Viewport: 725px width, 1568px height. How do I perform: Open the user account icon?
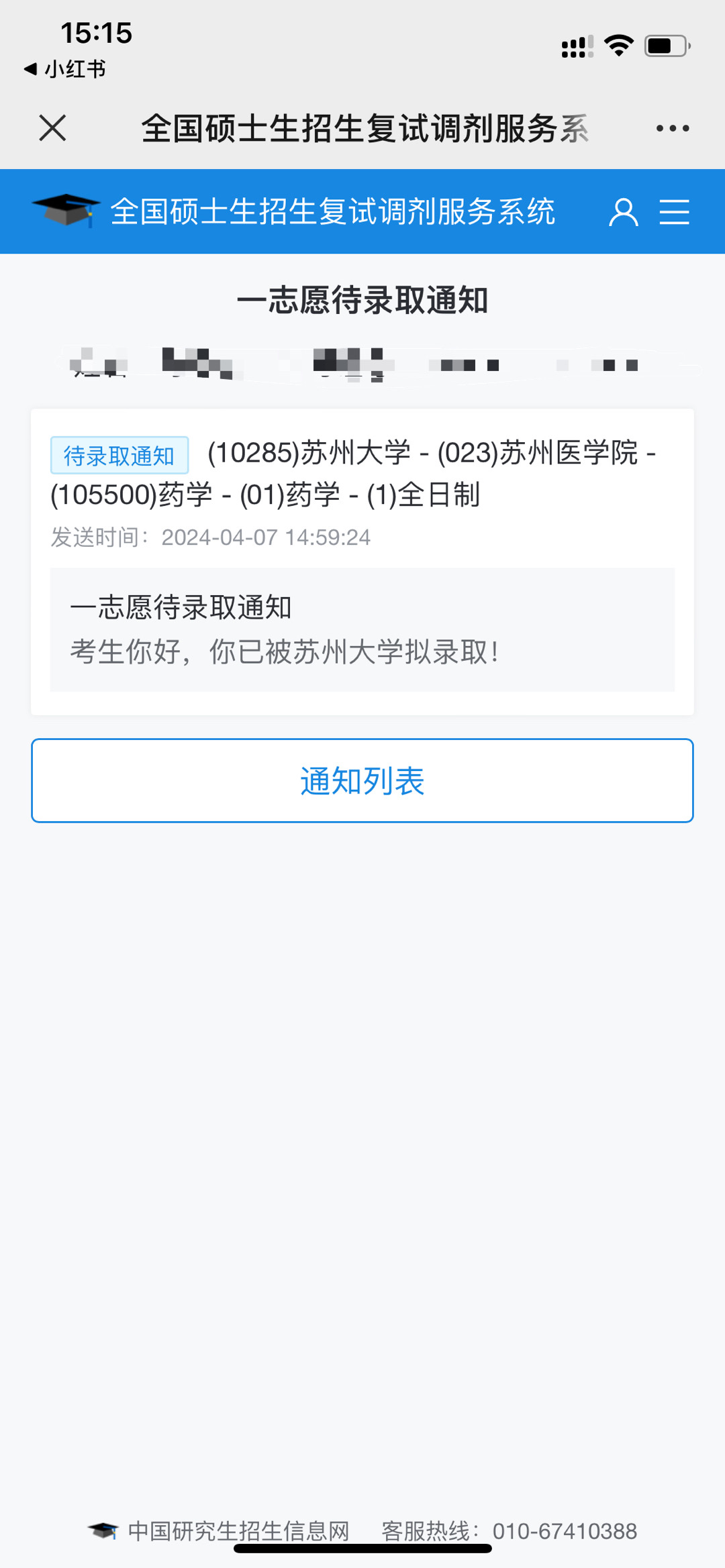[x=623, y=212]
